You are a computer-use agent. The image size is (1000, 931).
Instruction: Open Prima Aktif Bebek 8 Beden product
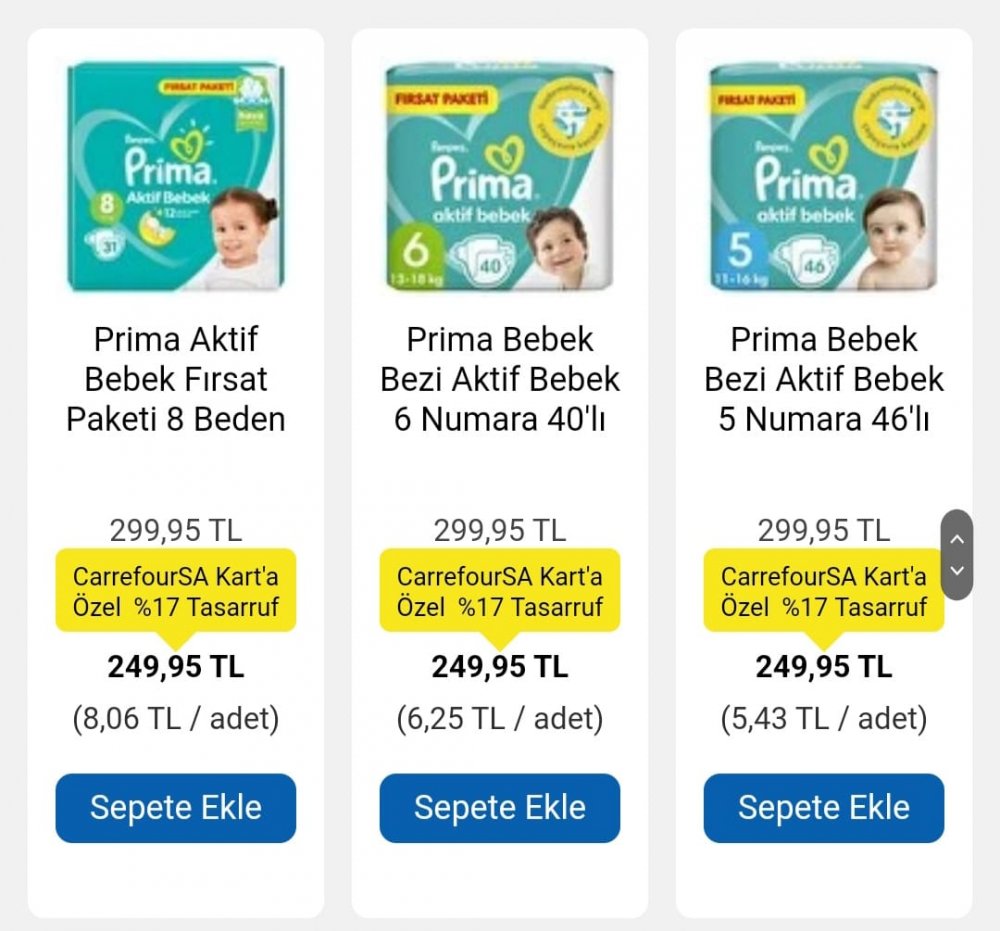point(176,379)
